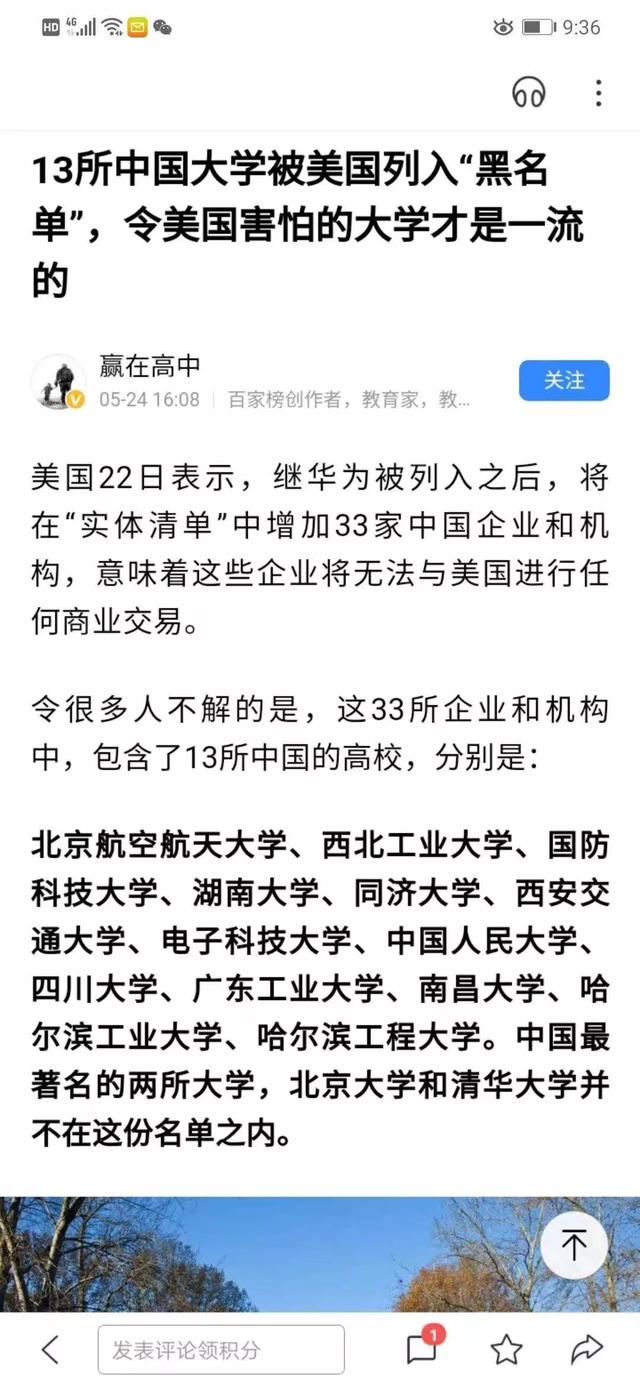Follow author with the 关注 button

tap(564, 381)
